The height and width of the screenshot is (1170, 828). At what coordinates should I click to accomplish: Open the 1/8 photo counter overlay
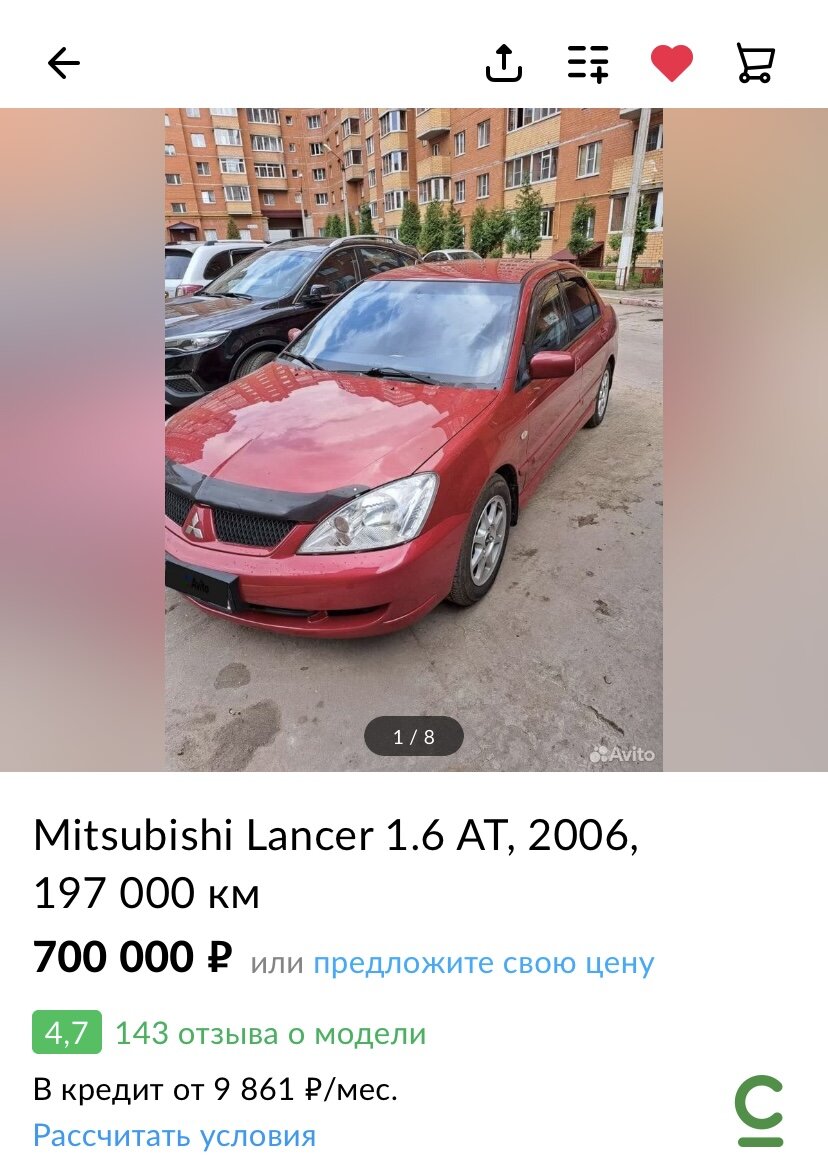413,736
